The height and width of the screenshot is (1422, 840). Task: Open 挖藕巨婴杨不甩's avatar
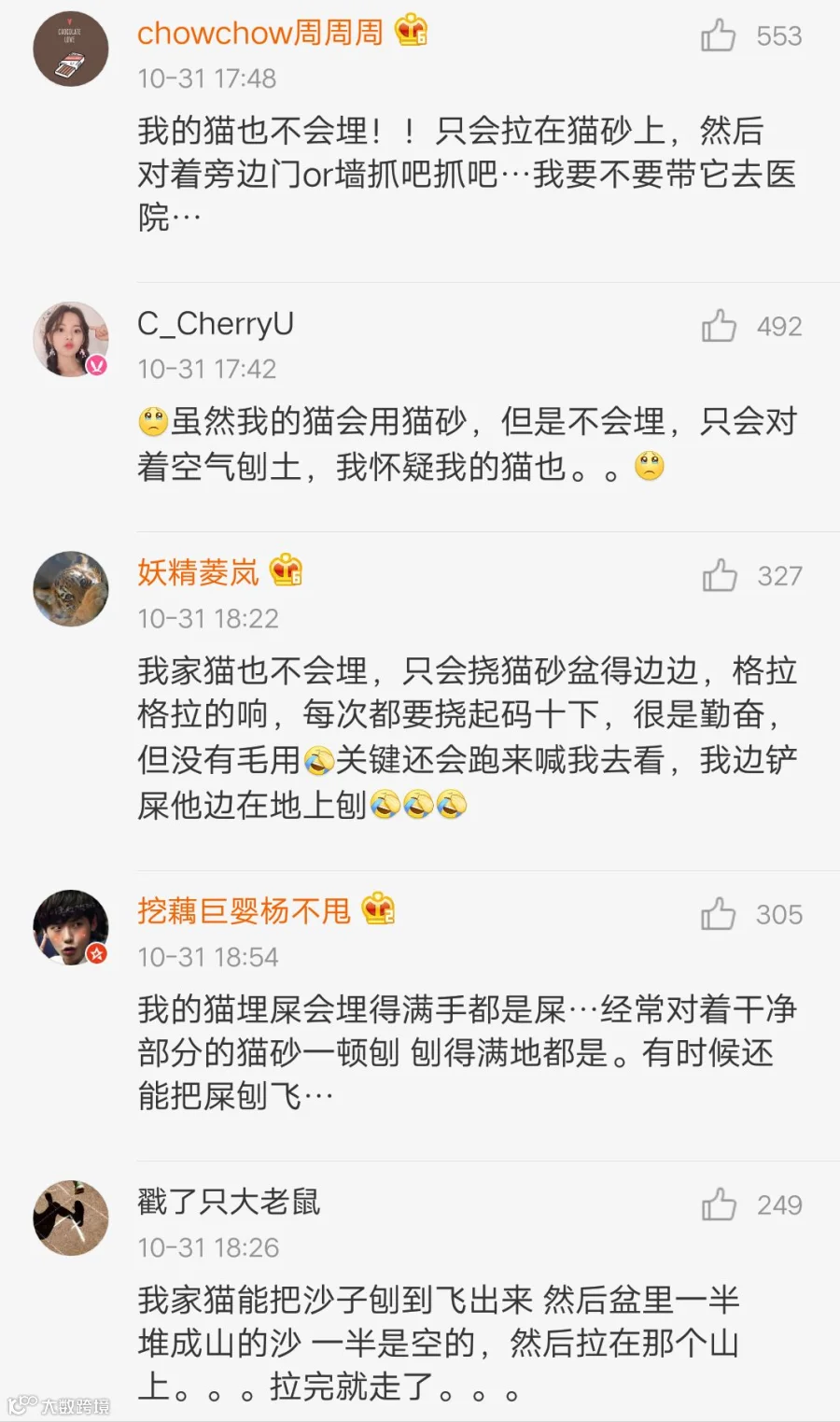[x=71, y=927]
